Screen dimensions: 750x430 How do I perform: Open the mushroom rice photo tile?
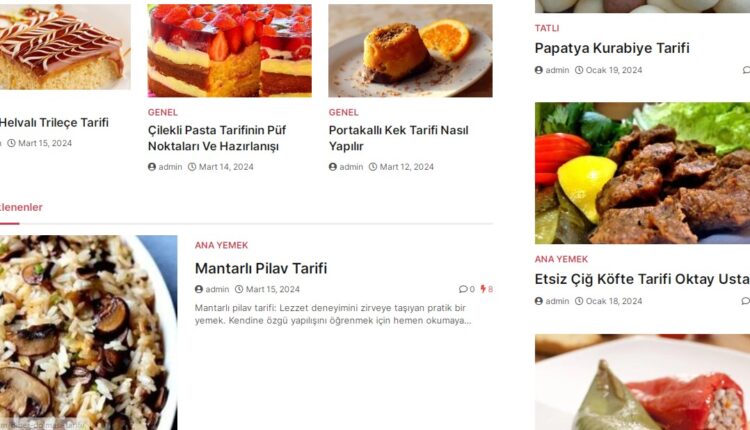click(x=88, y=332)
